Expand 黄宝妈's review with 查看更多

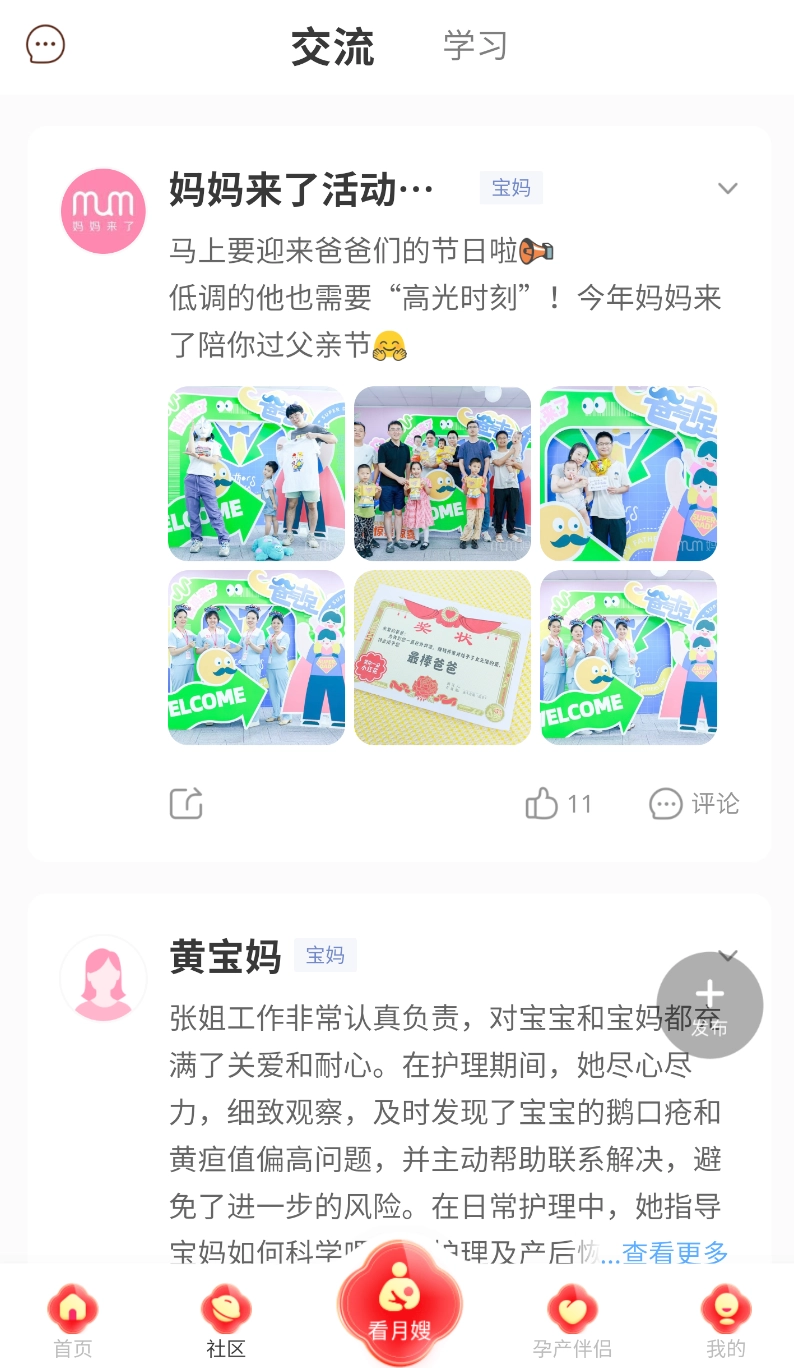click(x=675, y=1251)
